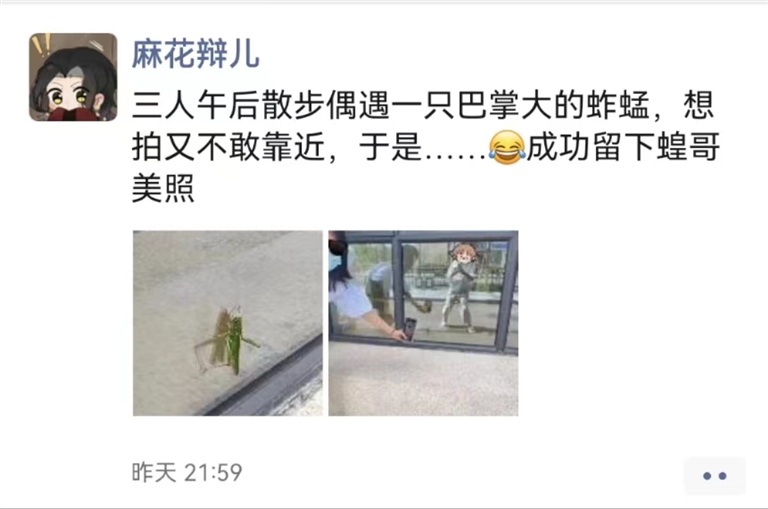This screenshot has width=768, height=509.
Task: Tap the username 麻花辫儿 link
Action: click(195, 53)
